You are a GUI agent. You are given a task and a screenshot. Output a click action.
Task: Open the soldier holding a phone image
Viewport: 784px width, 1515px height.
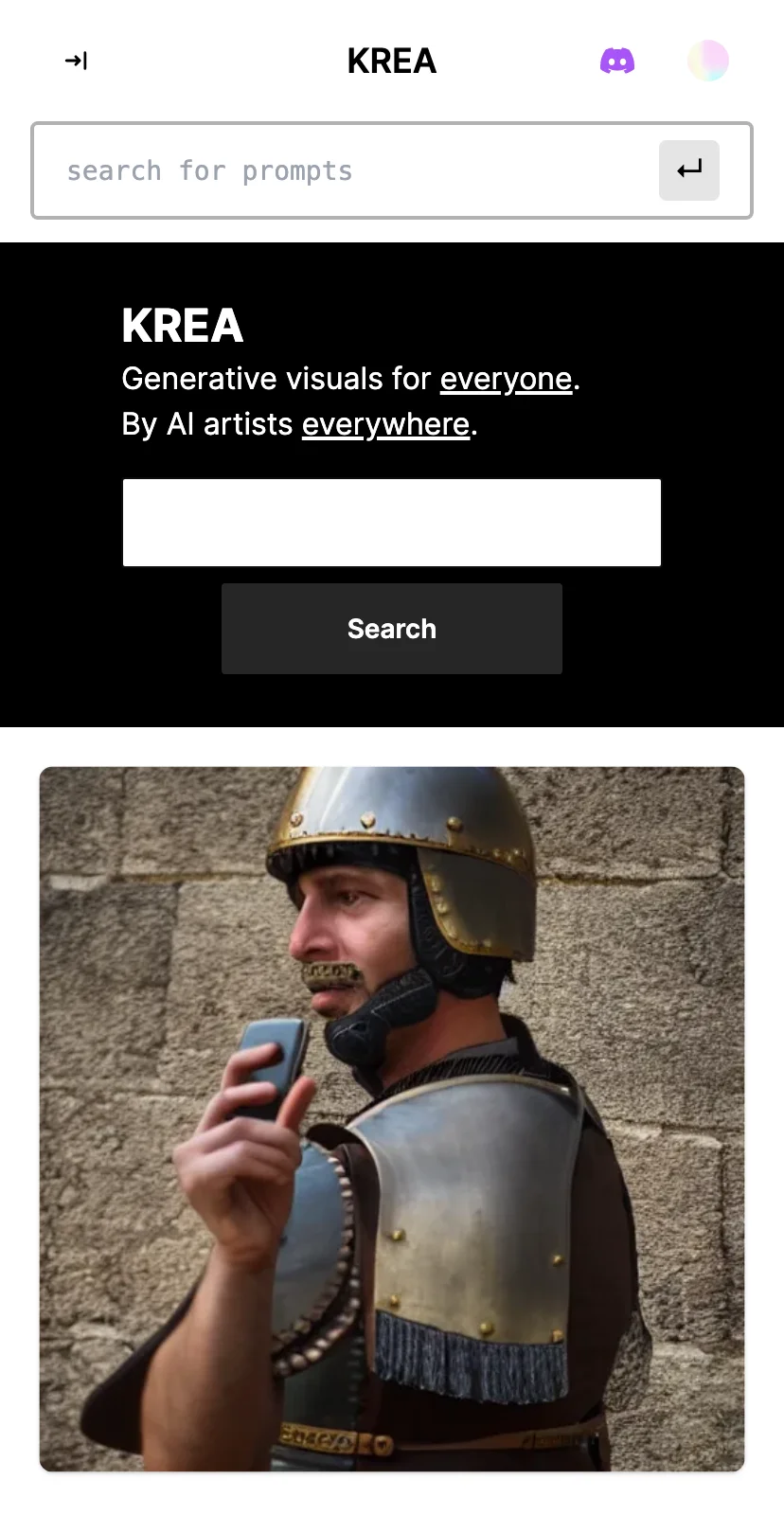click(x=392, y=1118)
